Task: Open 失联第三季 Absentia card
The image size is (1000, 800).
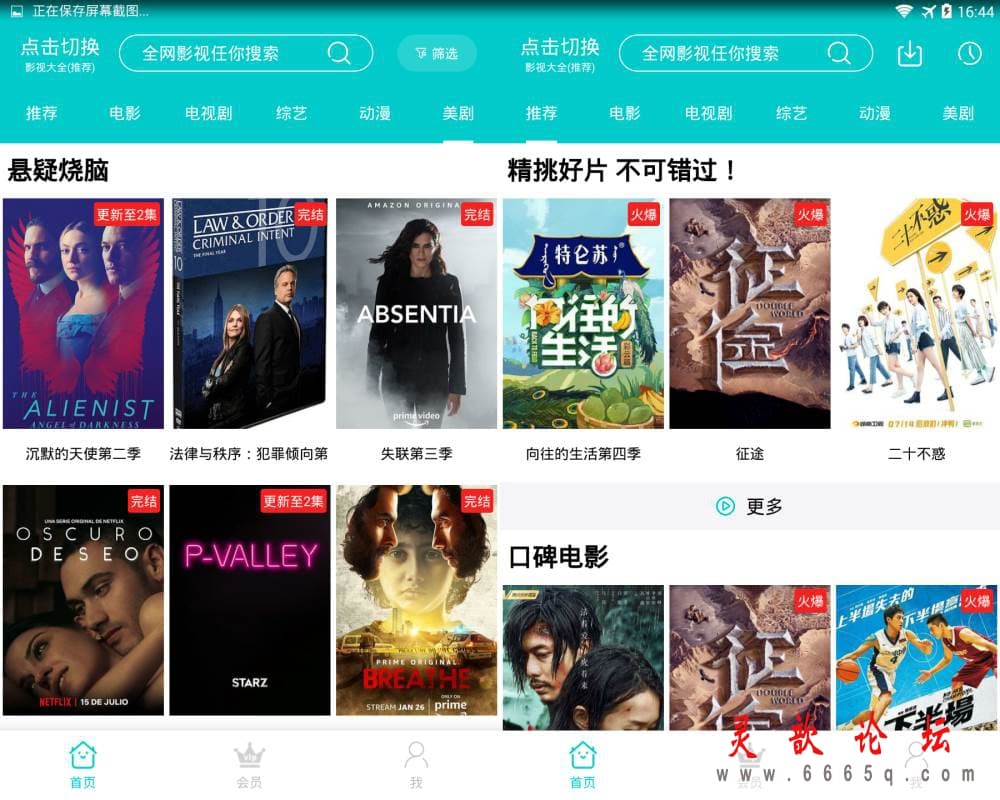Action: pyautogui.click(x=416, y=313)
